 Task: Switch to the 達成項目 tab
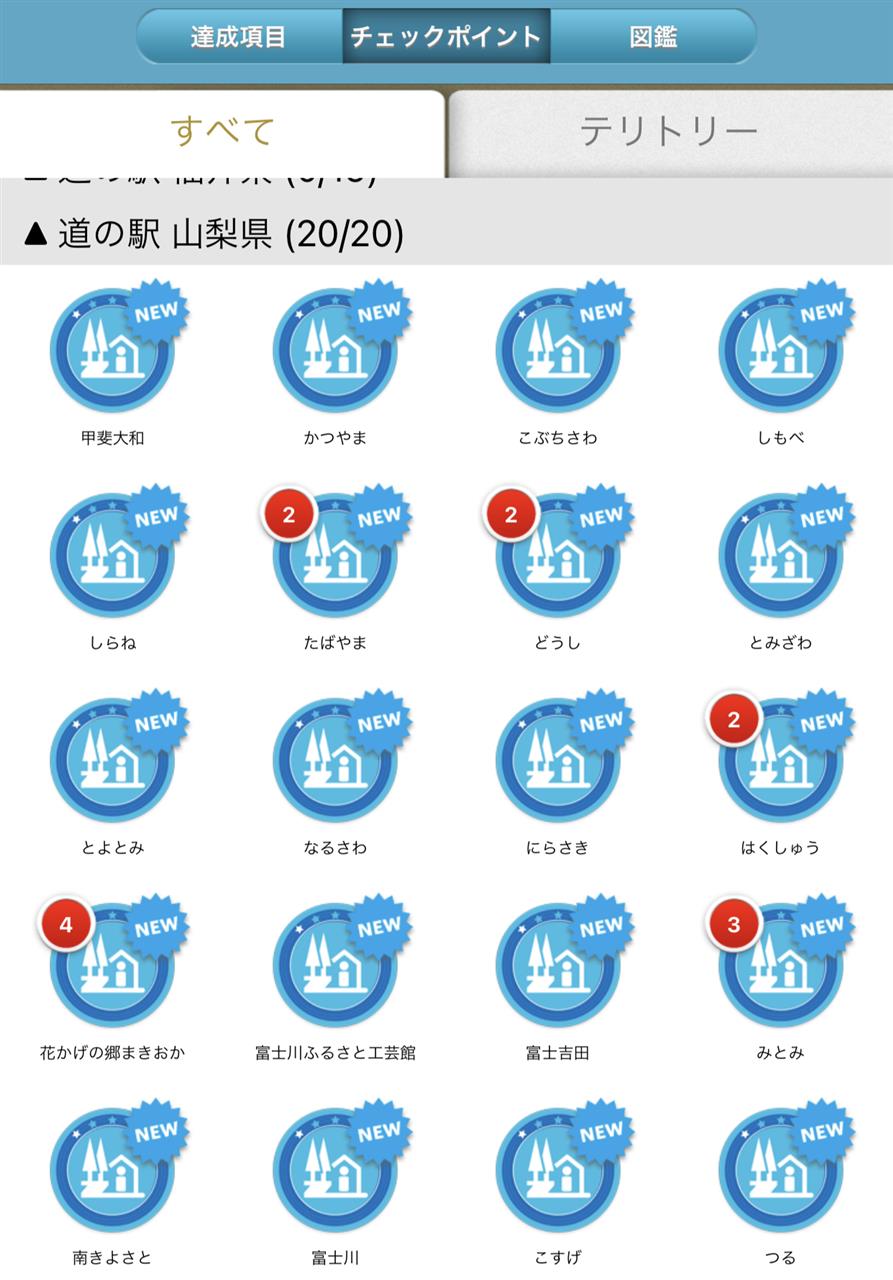pyautogui.click(x=238, y=37)
